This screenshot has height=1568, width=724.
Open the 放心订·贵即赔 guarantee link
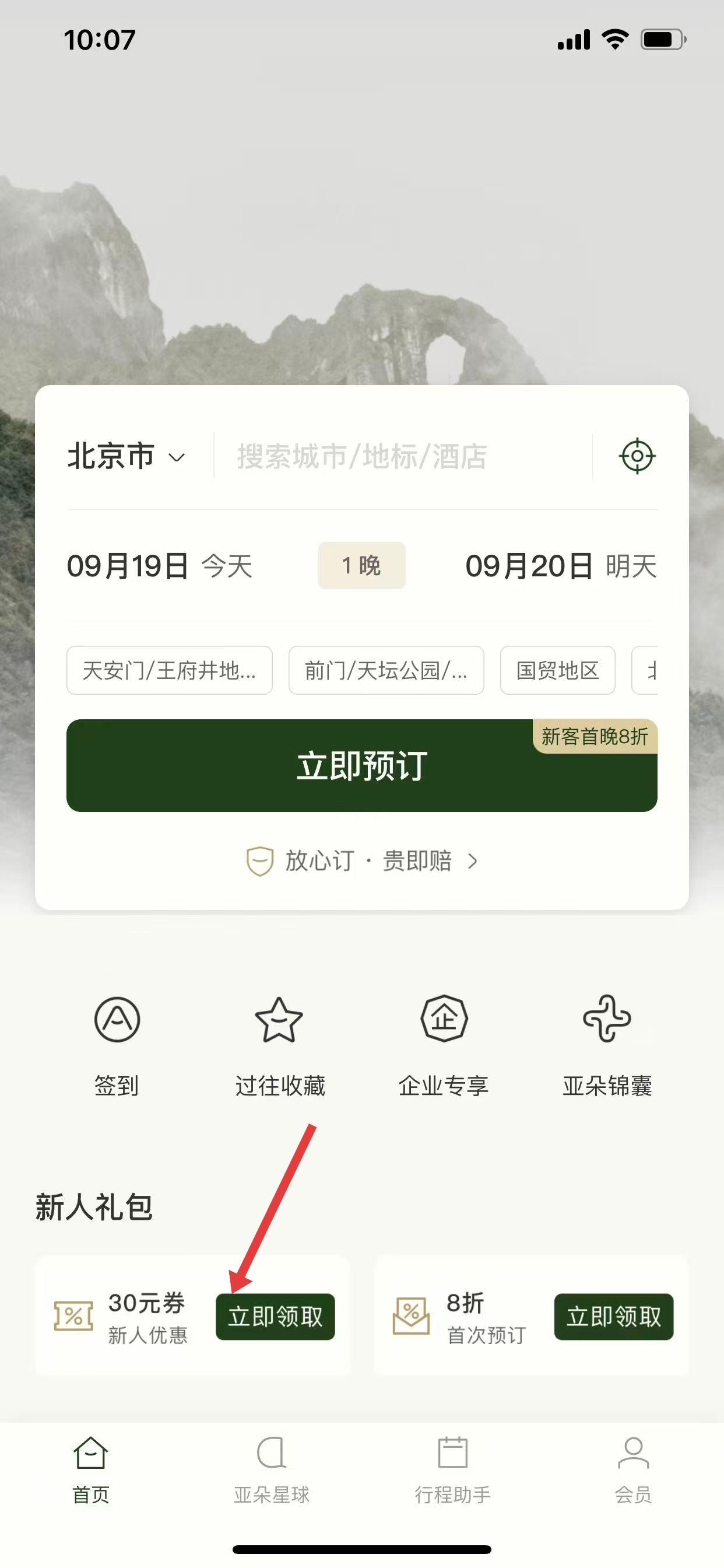pyautogui.click(x=361, y=860)
